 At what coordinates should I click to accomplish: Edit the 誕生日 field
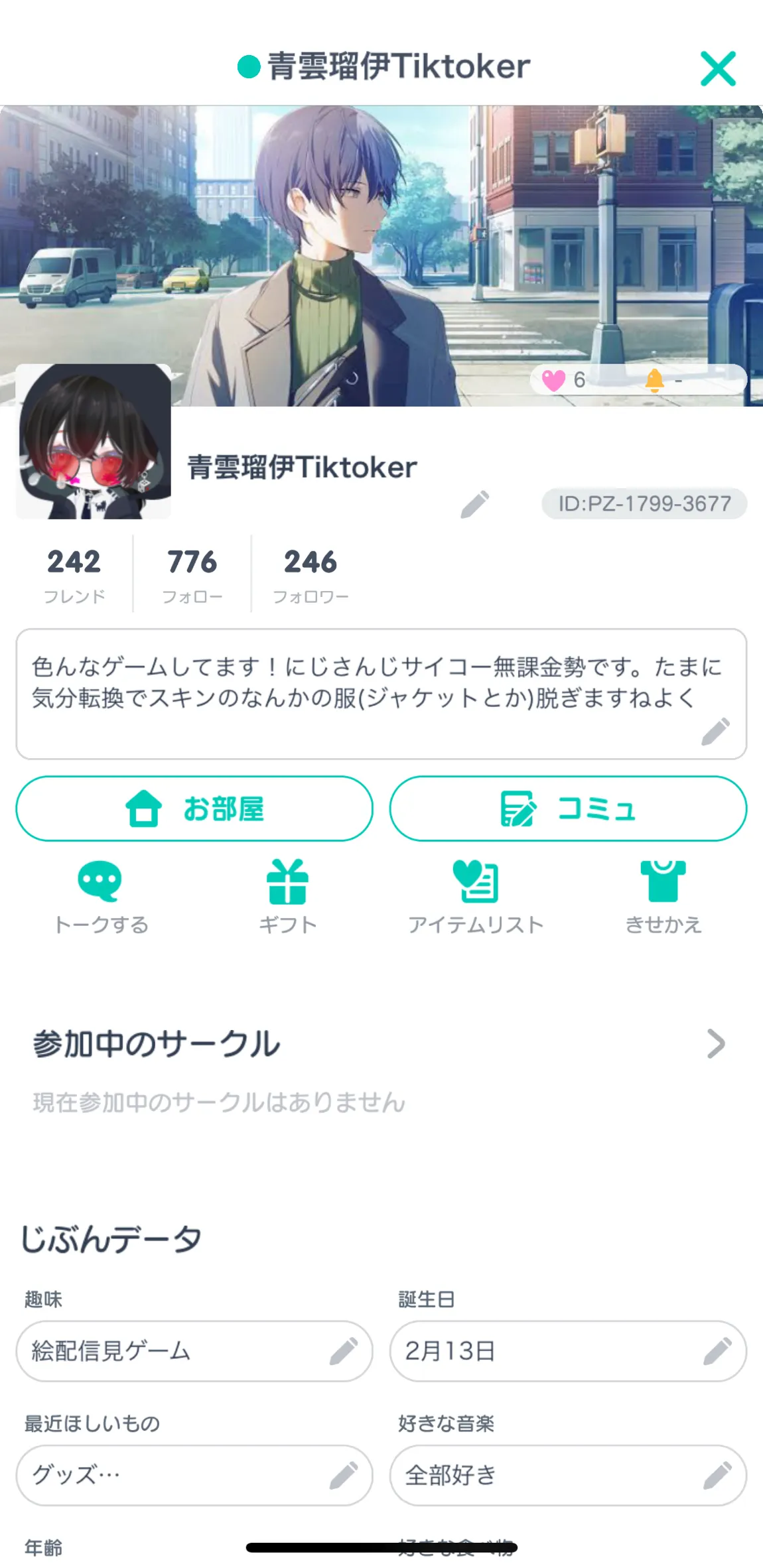[x=717, y=1351]
